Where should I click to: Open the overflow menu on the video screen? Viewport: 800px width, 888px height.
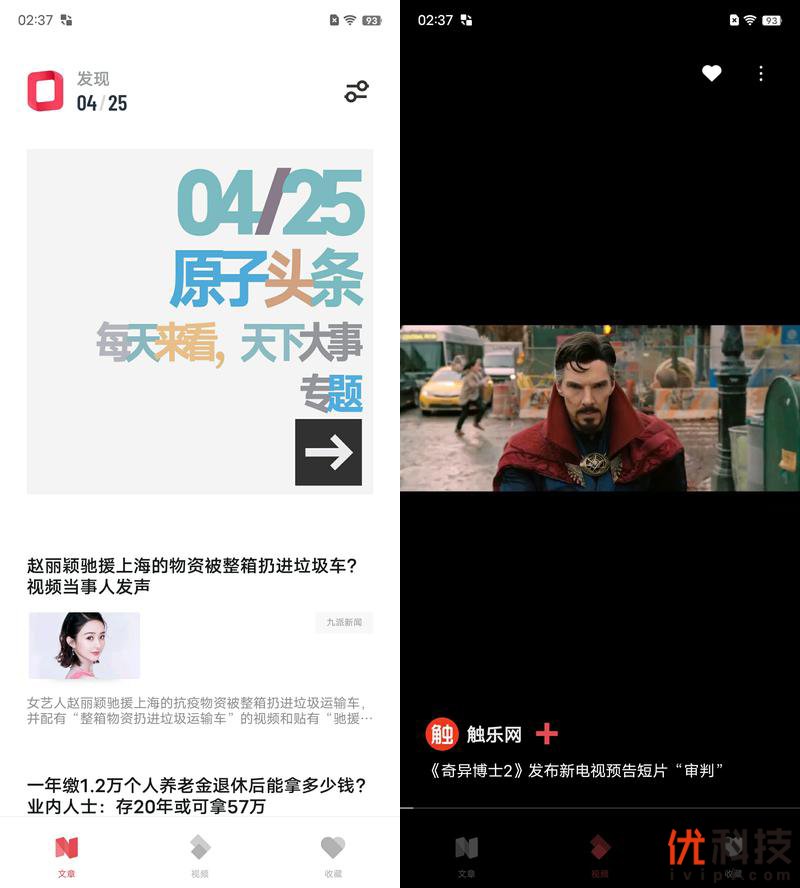[x=761, y=73]
